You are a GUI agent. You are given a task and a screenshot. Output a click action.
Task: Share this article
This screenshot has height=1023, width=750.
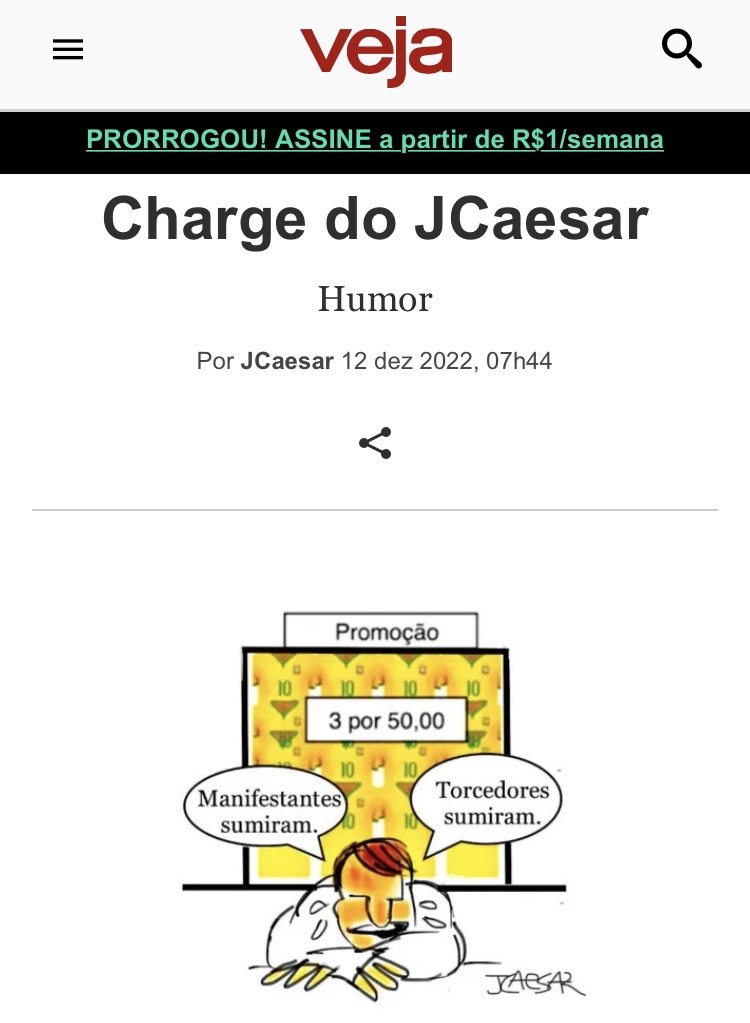click(375, 443)
